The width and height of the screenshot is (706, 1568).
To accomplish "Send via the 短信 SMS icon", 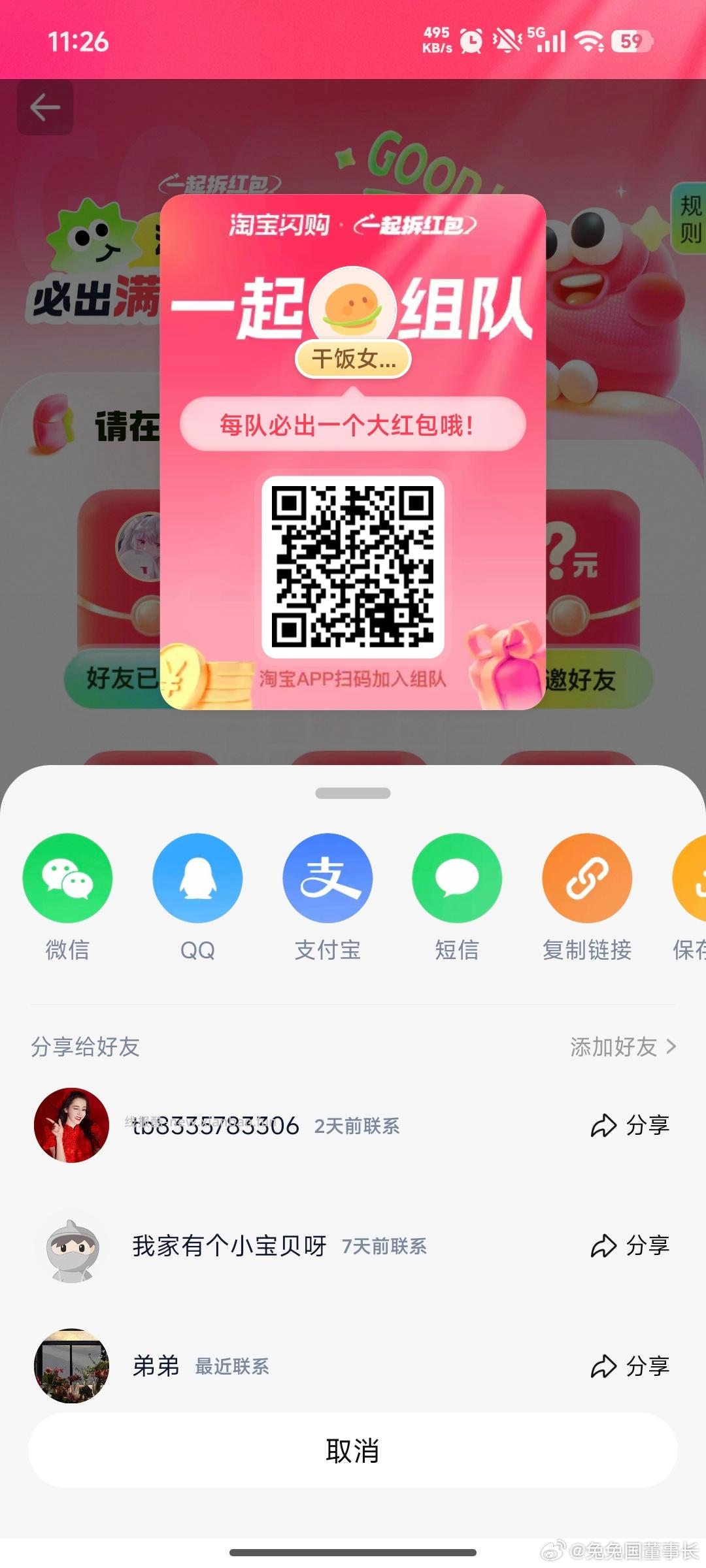I will [458, 878].
